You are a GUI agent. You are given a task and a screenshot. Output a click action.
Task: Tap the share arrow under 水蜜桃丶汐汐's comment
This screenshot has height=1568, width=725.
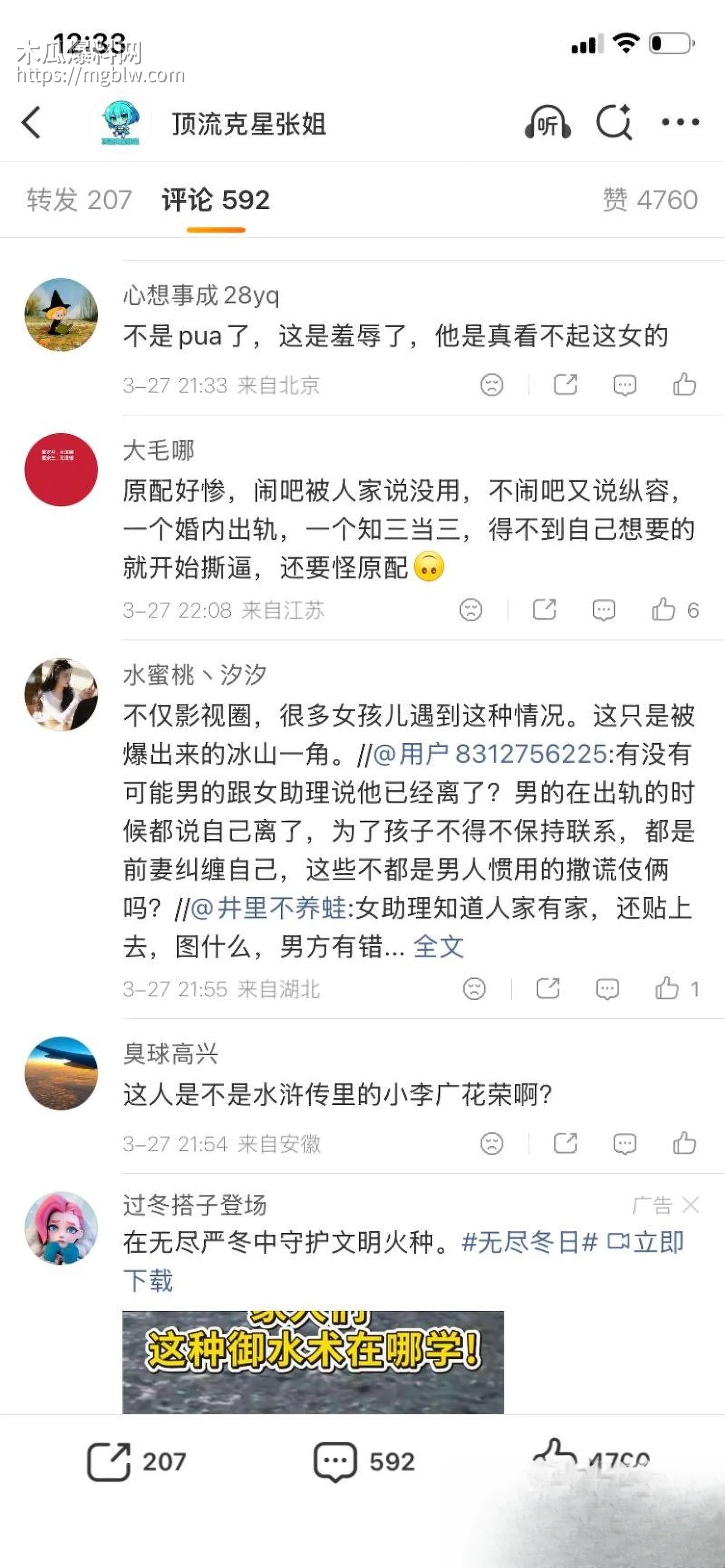tap(547, 989)
